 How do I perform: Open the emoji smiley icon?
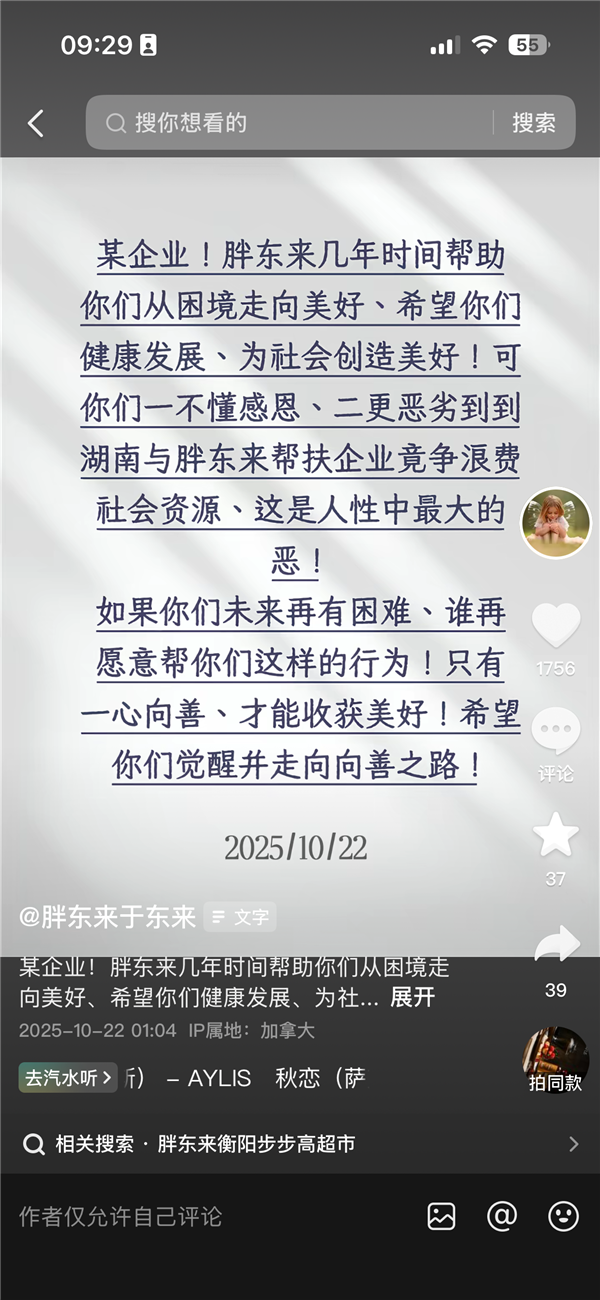pyautogui.click(x=563, y=1216)
